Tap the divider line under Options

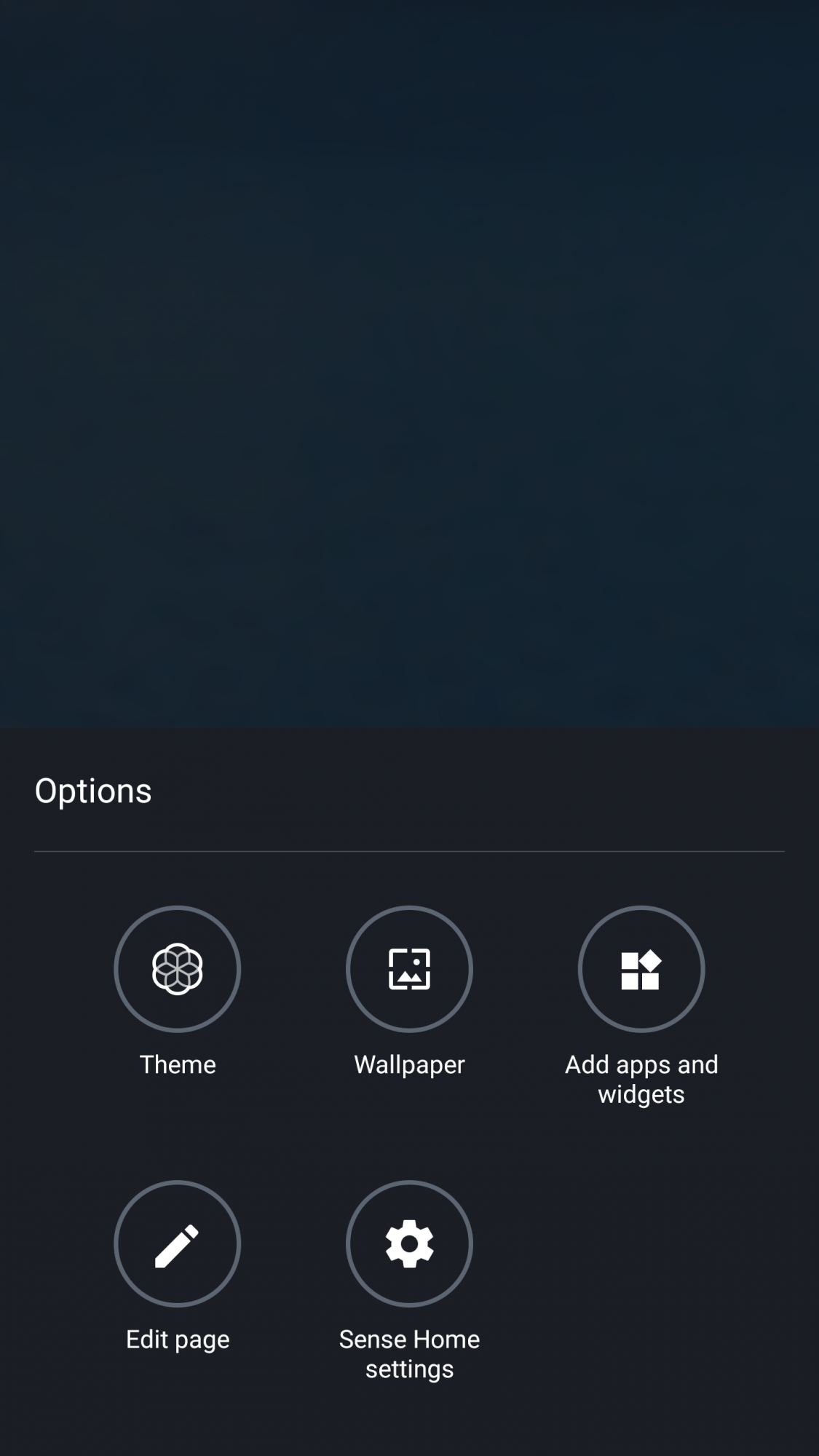(x=409, y=850)
